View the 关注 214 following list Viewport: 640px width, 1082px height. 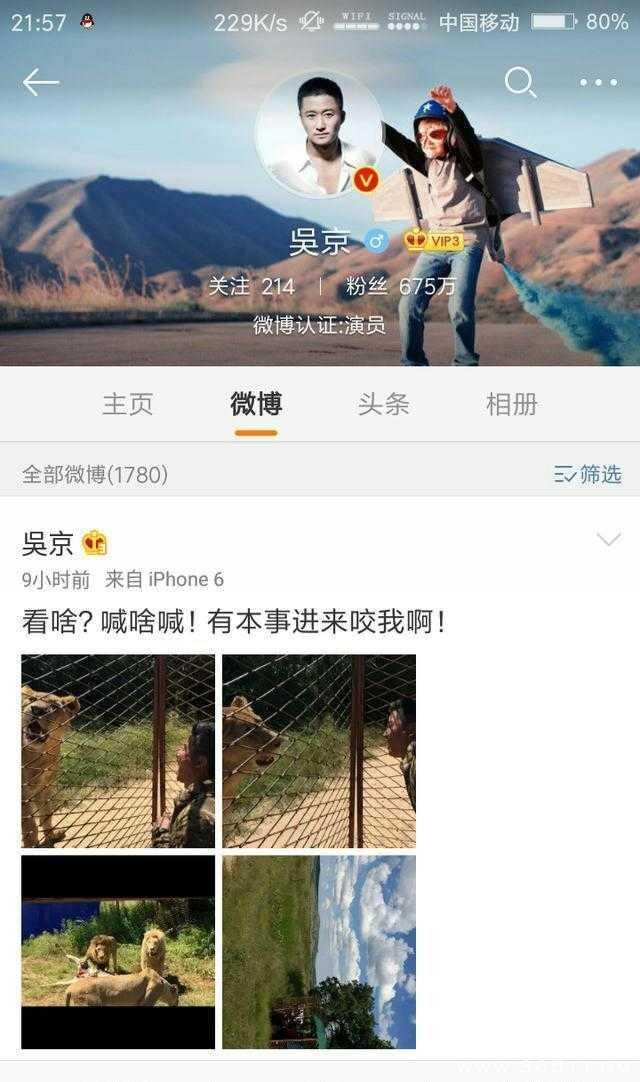tap(252, 287)
